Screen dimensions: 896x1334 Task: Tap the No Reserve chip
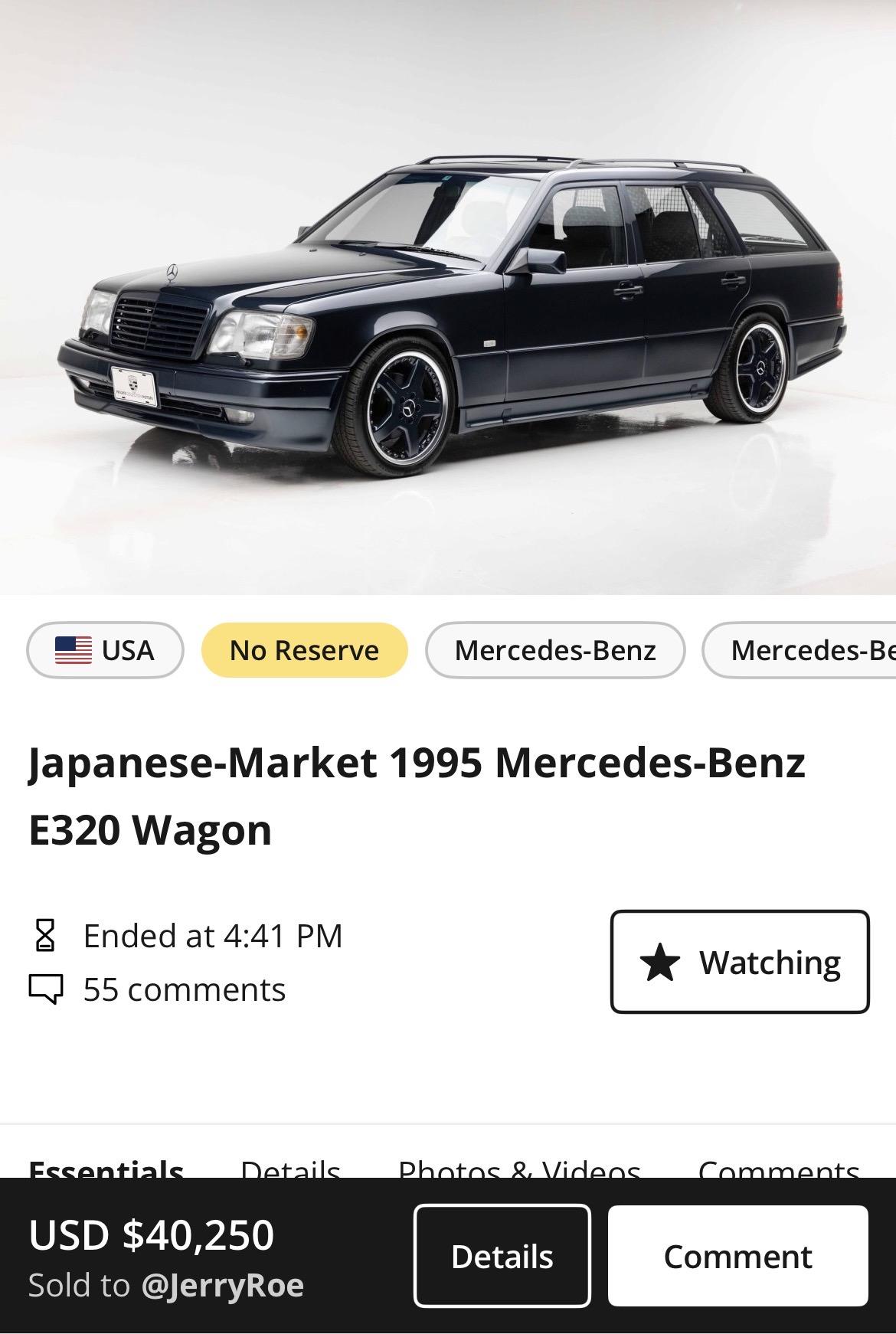(304, 650)
